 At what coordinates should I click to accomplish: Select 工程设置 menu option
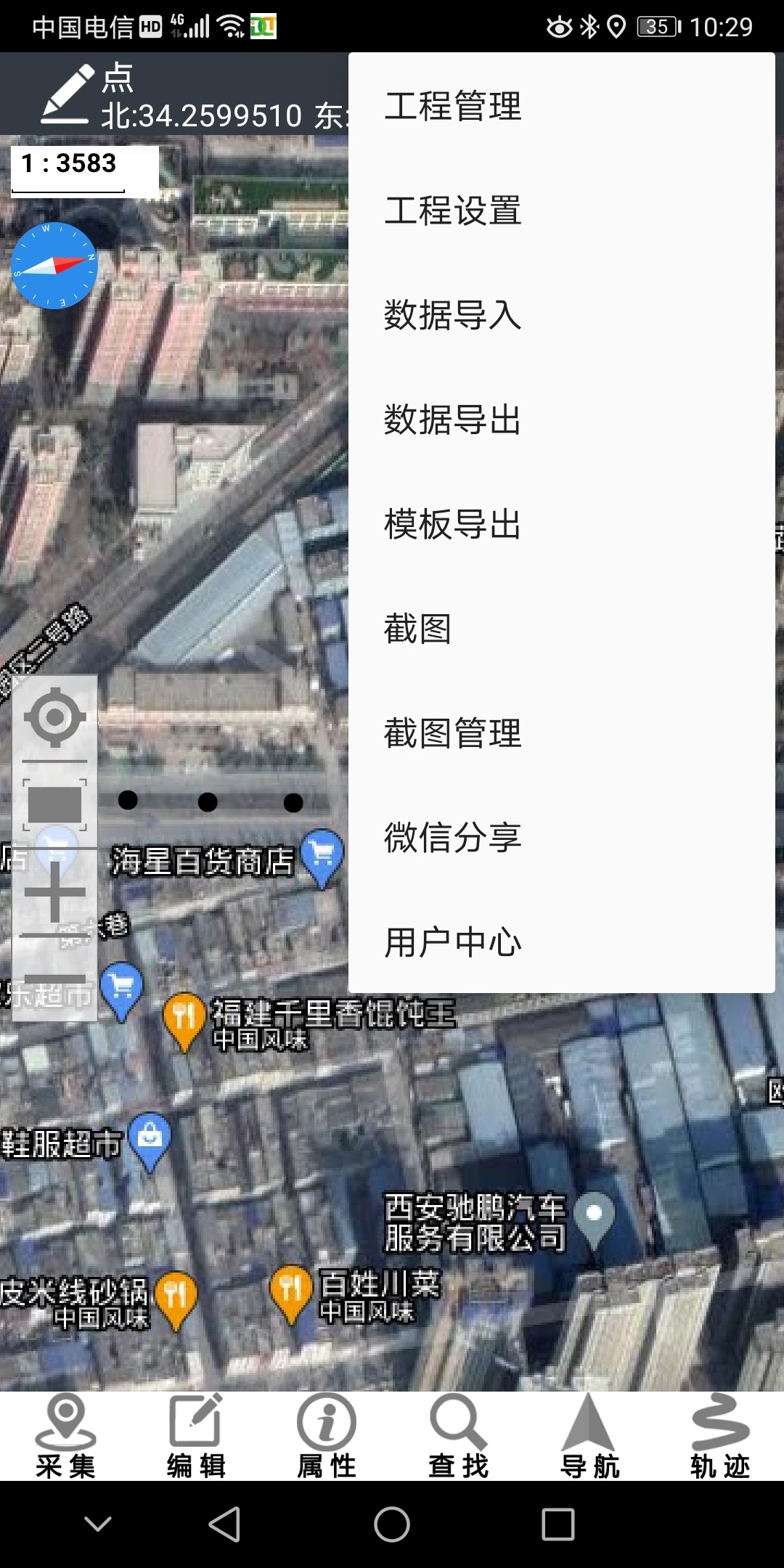(x=453, y=211)
